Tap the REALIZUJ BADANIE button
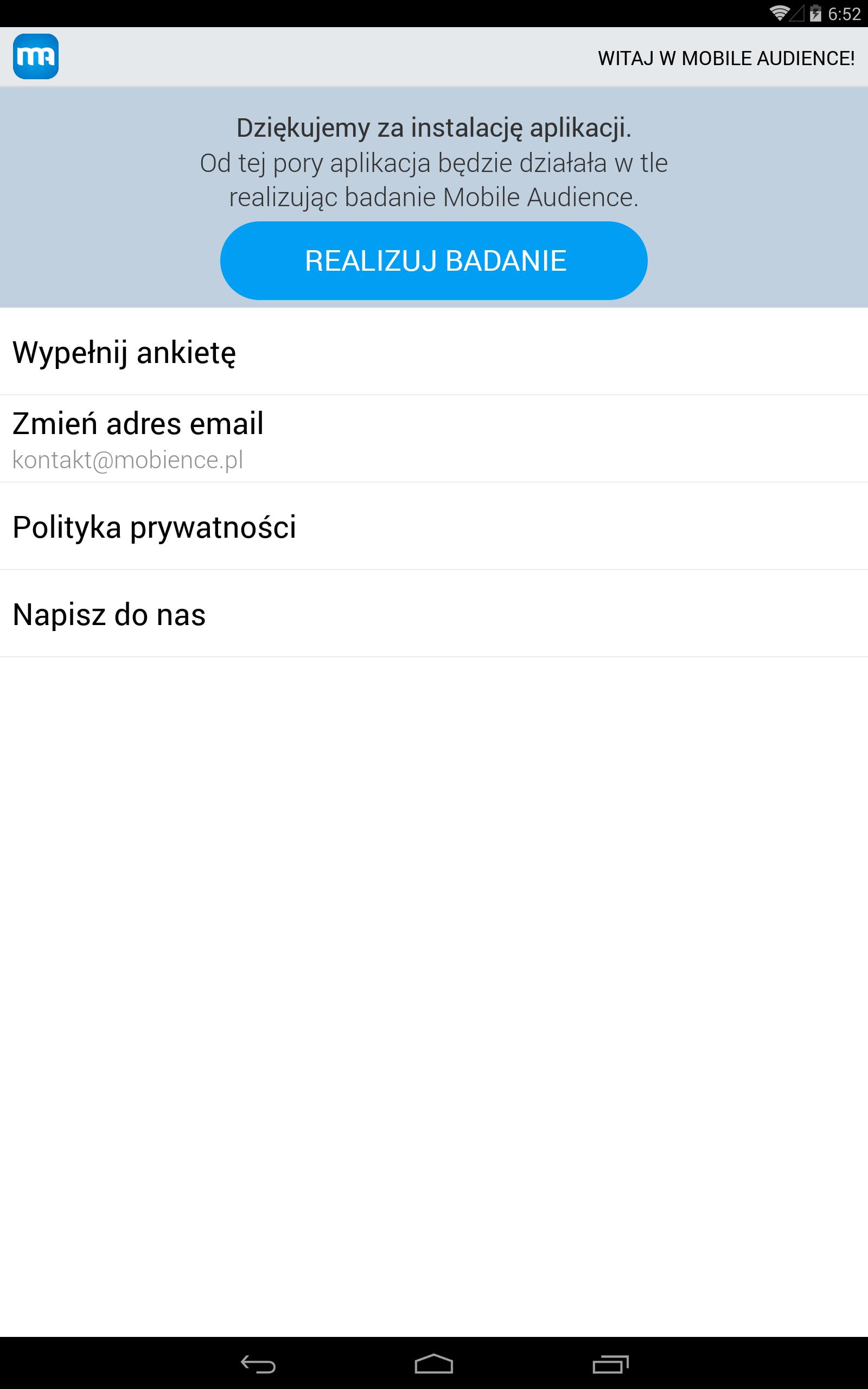Screen dimensions: 868x1389 pos(433,260)
